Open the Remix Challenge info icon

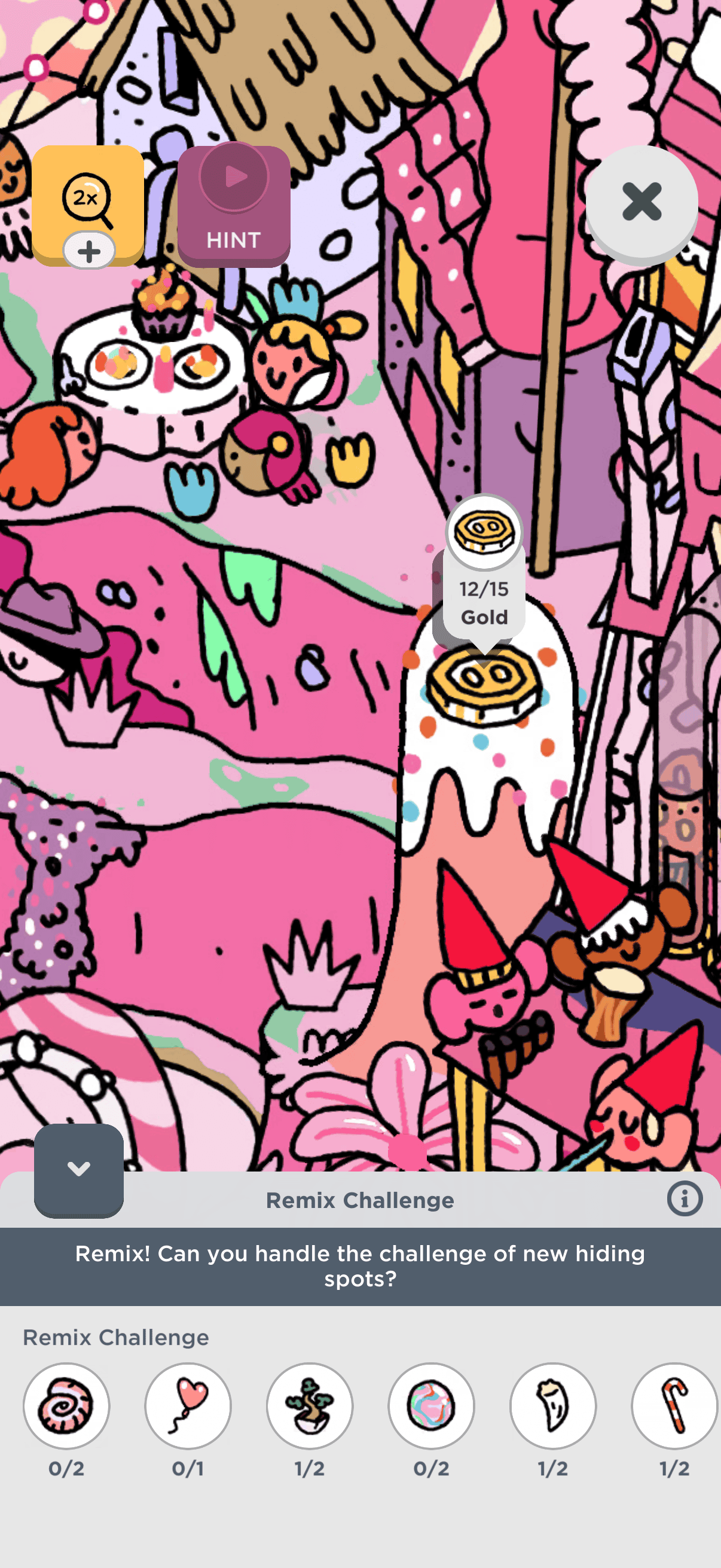684,1198
